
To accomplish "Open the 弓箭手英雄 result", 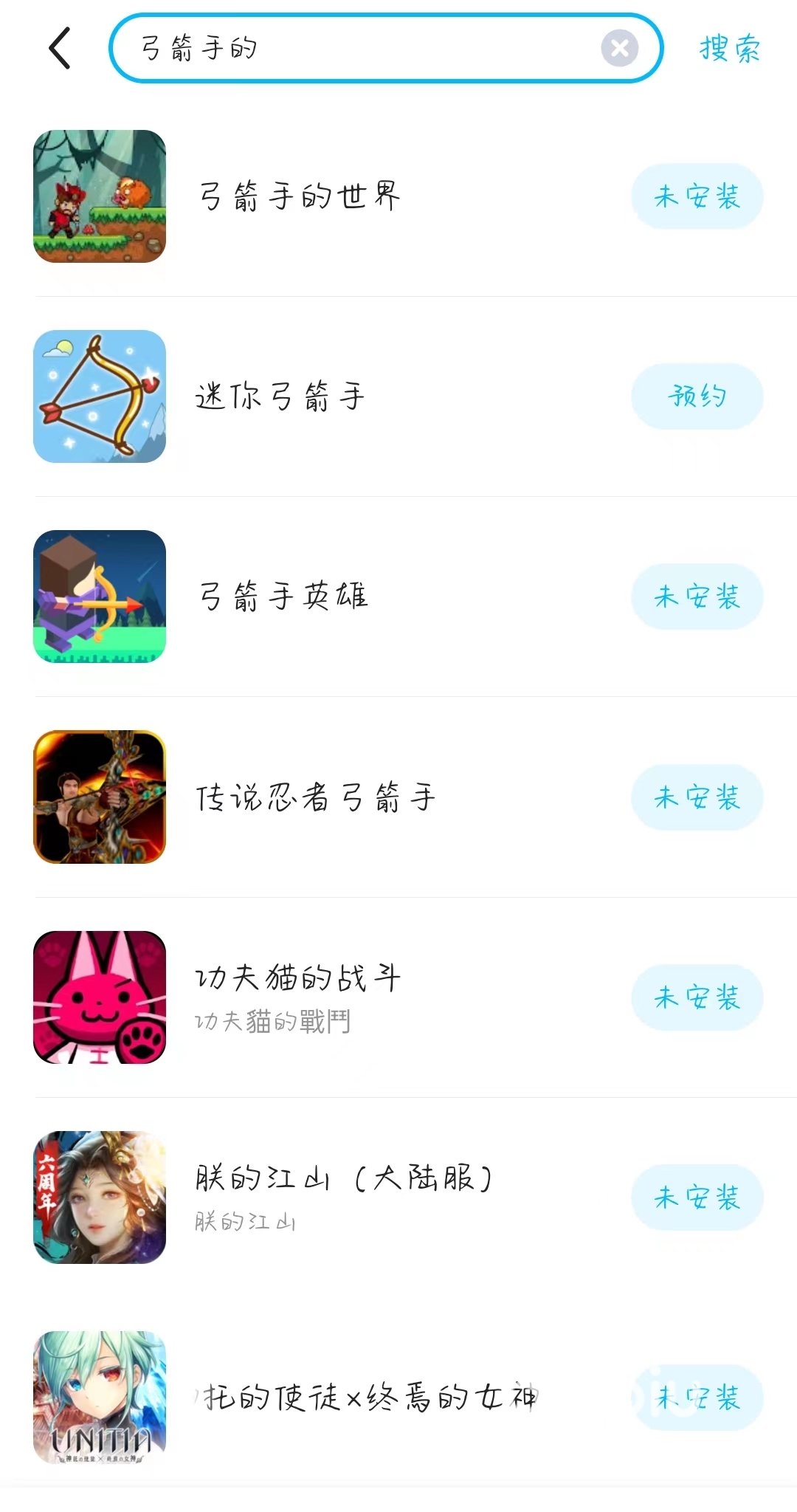I will tap(283, 597).
